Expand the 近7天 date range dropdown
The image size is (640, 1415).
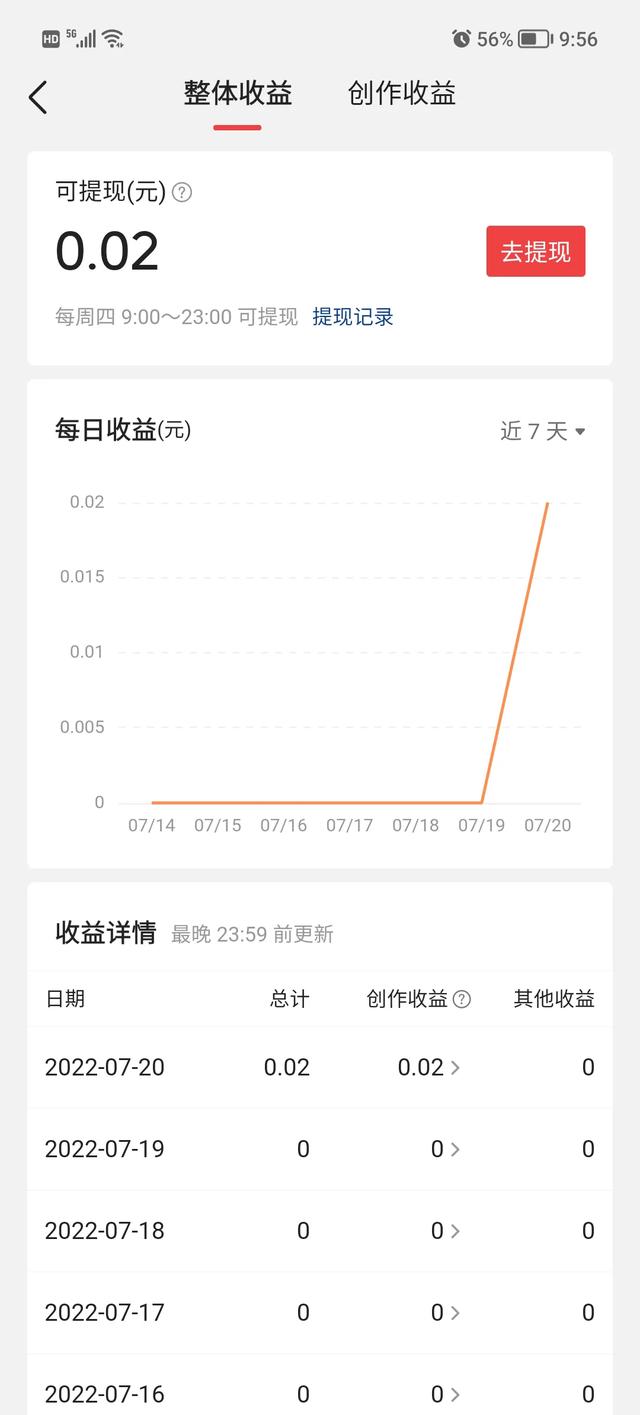[x=543, y=431]
